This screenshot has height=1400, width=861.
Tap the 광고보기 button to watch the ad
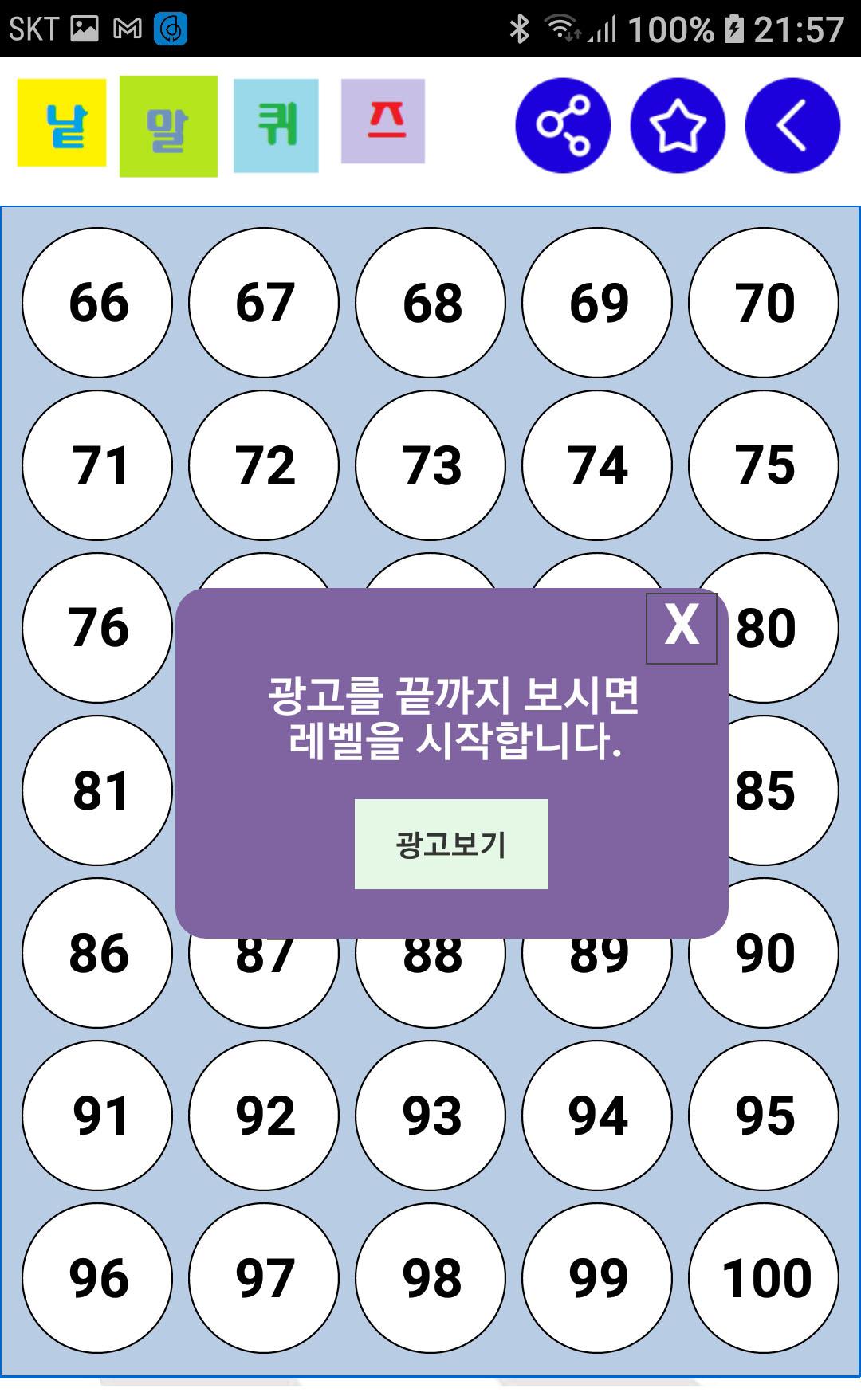tap(451, 844)
